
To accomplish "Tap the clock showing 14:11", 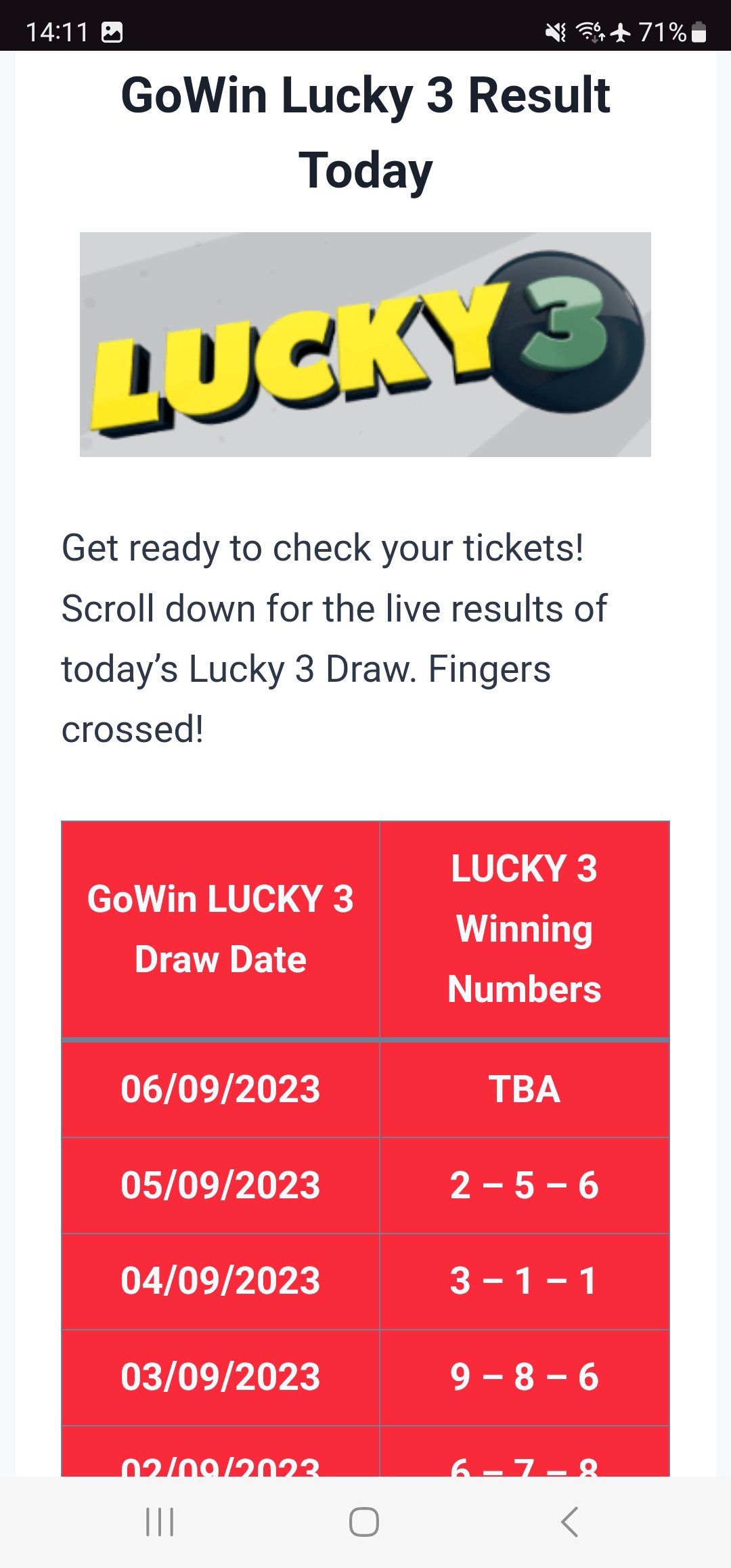I will click(x=58, y=30).
